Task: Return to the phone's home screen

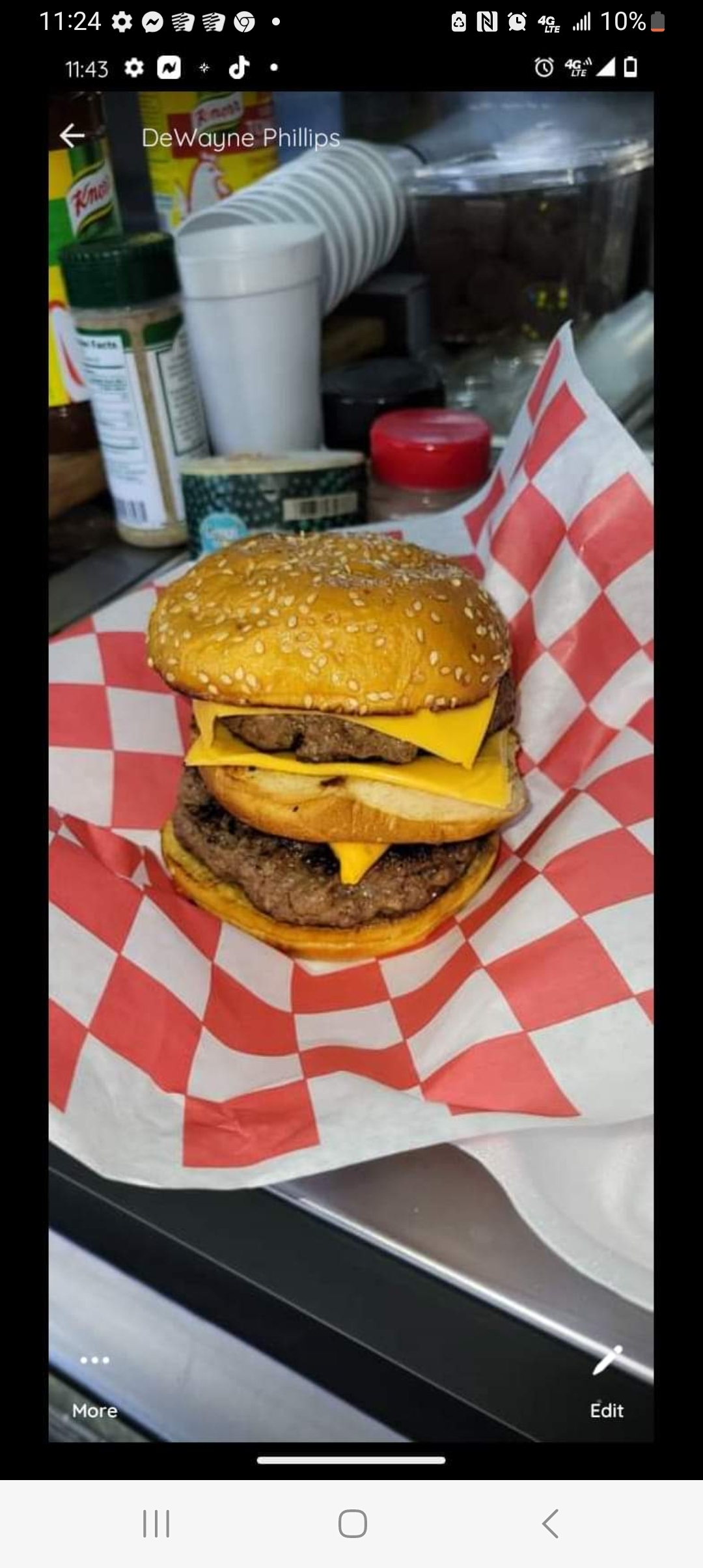Action: [352, 1524]
